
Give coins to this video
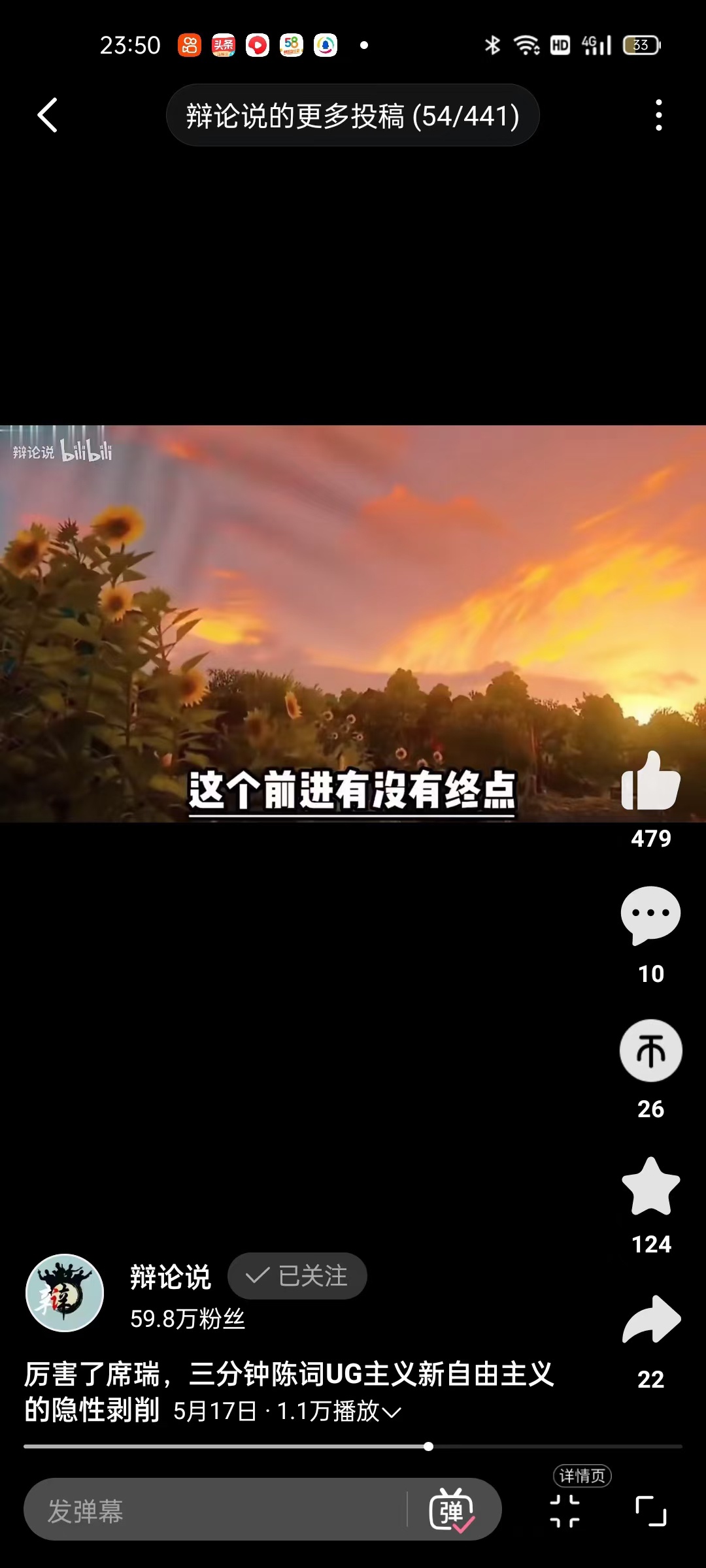point(650,1051)
